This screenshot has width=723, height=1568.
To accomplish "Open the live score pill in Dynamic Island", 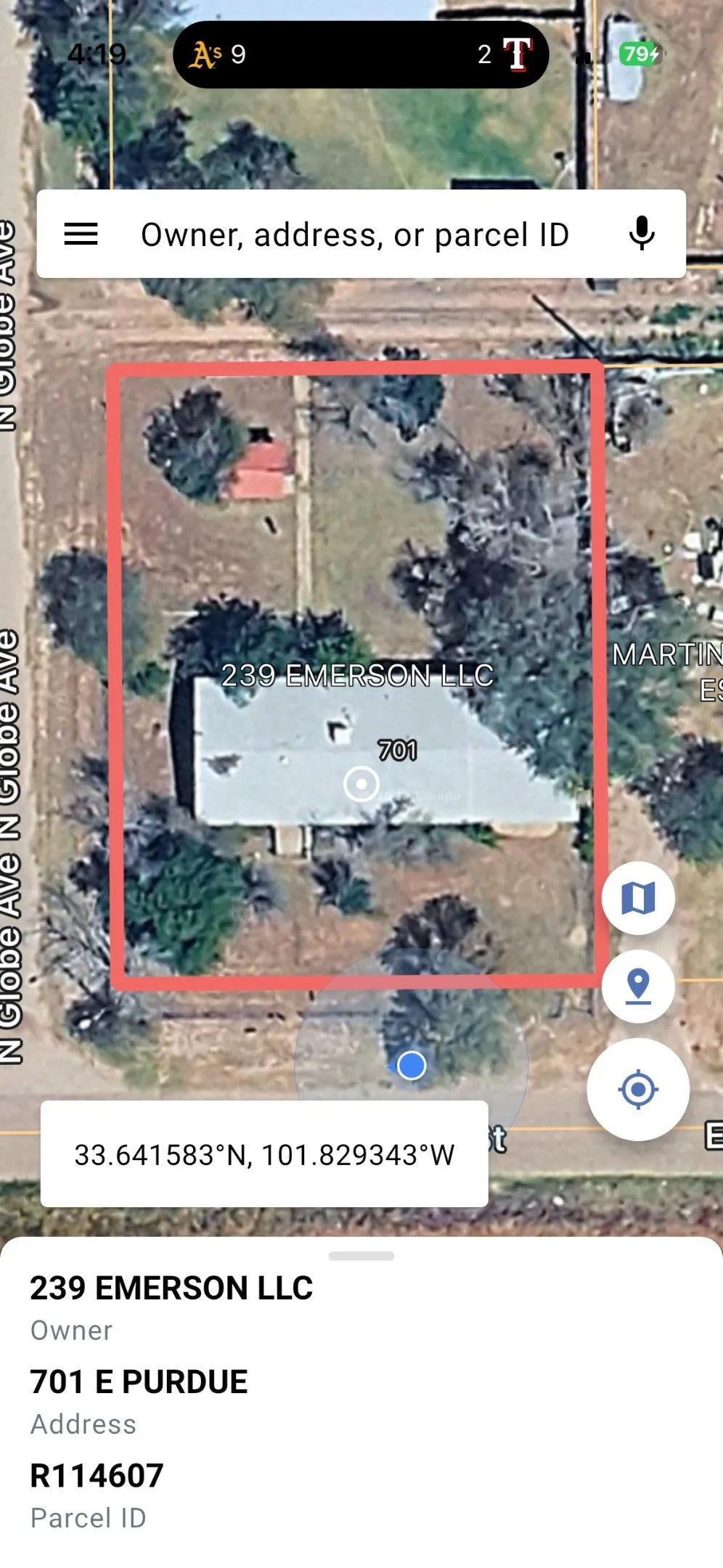I will [x=361, y=54].
